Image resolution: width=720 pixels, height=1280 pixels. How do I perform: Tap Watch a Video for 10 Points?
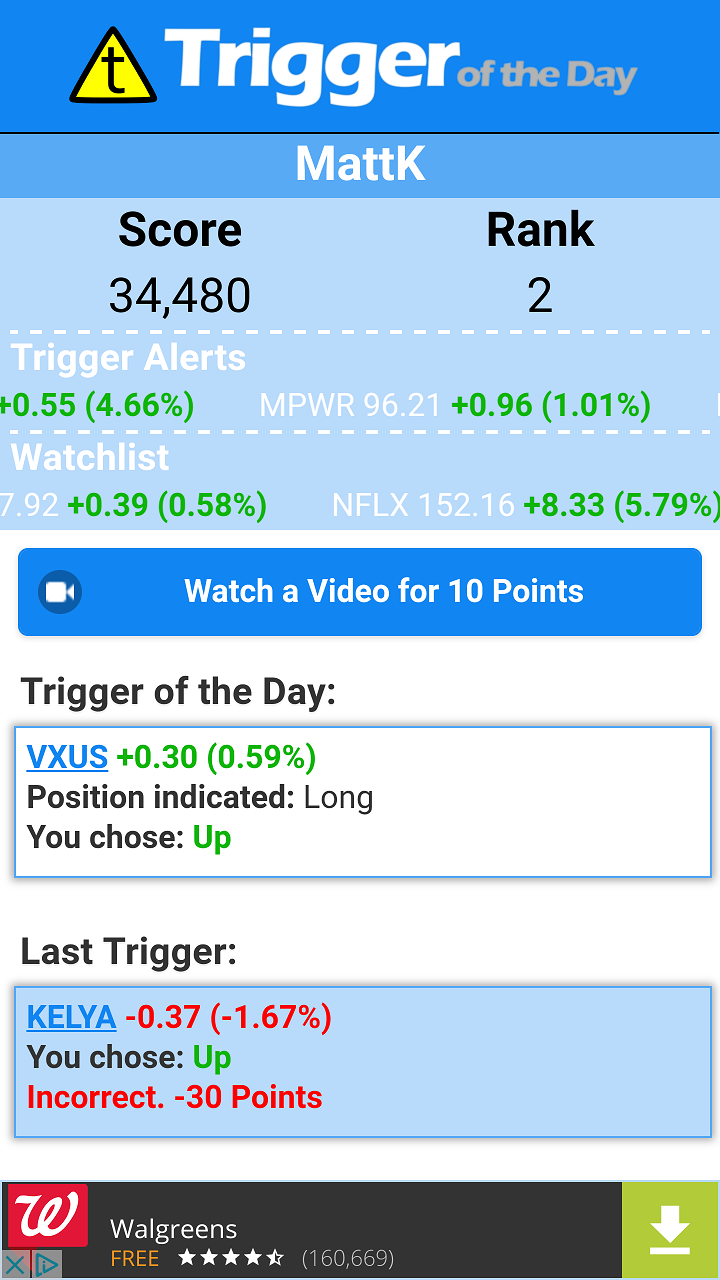(x=360, y=591)
